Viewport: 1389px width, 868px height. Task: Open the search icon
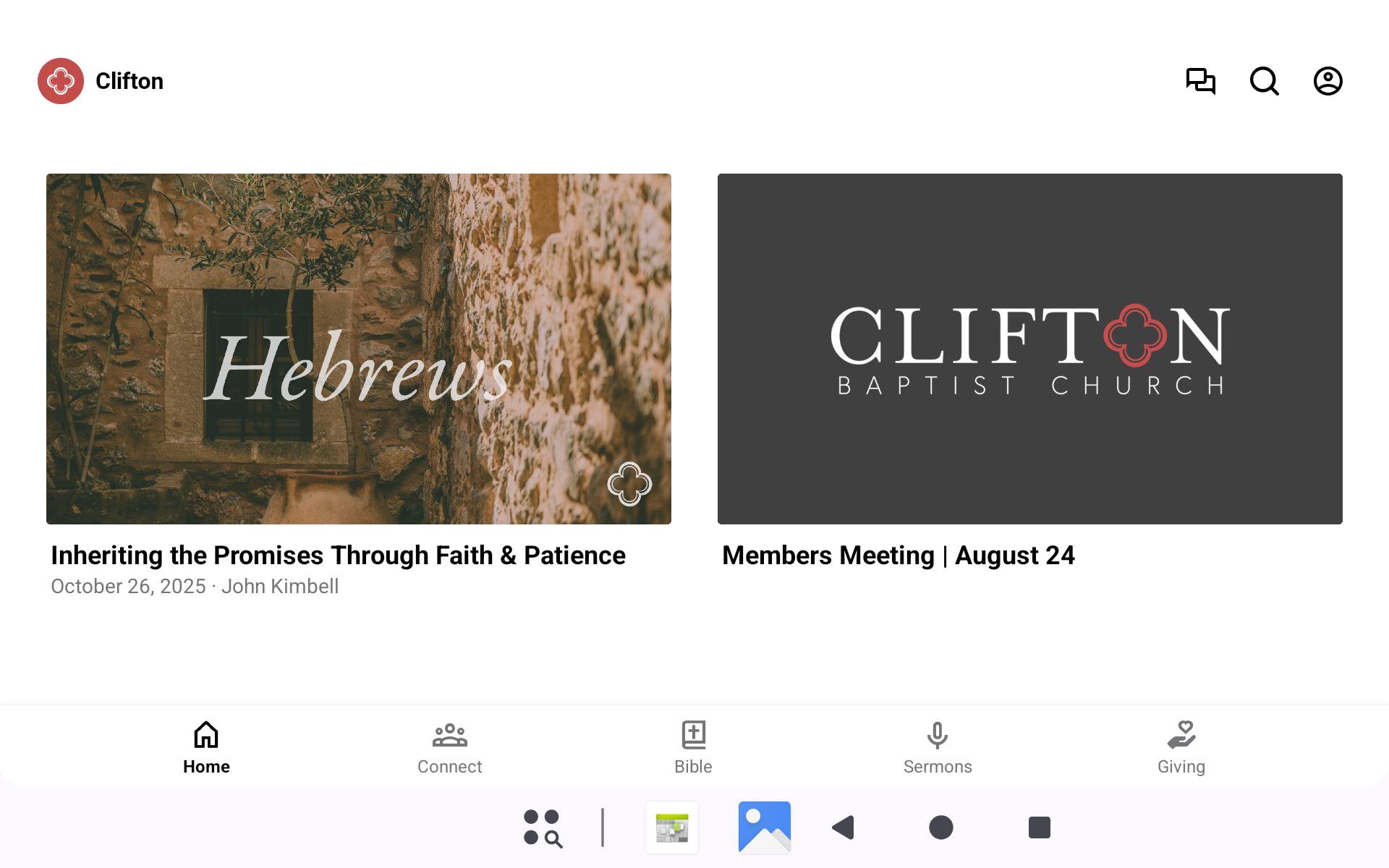(1264, 81)
